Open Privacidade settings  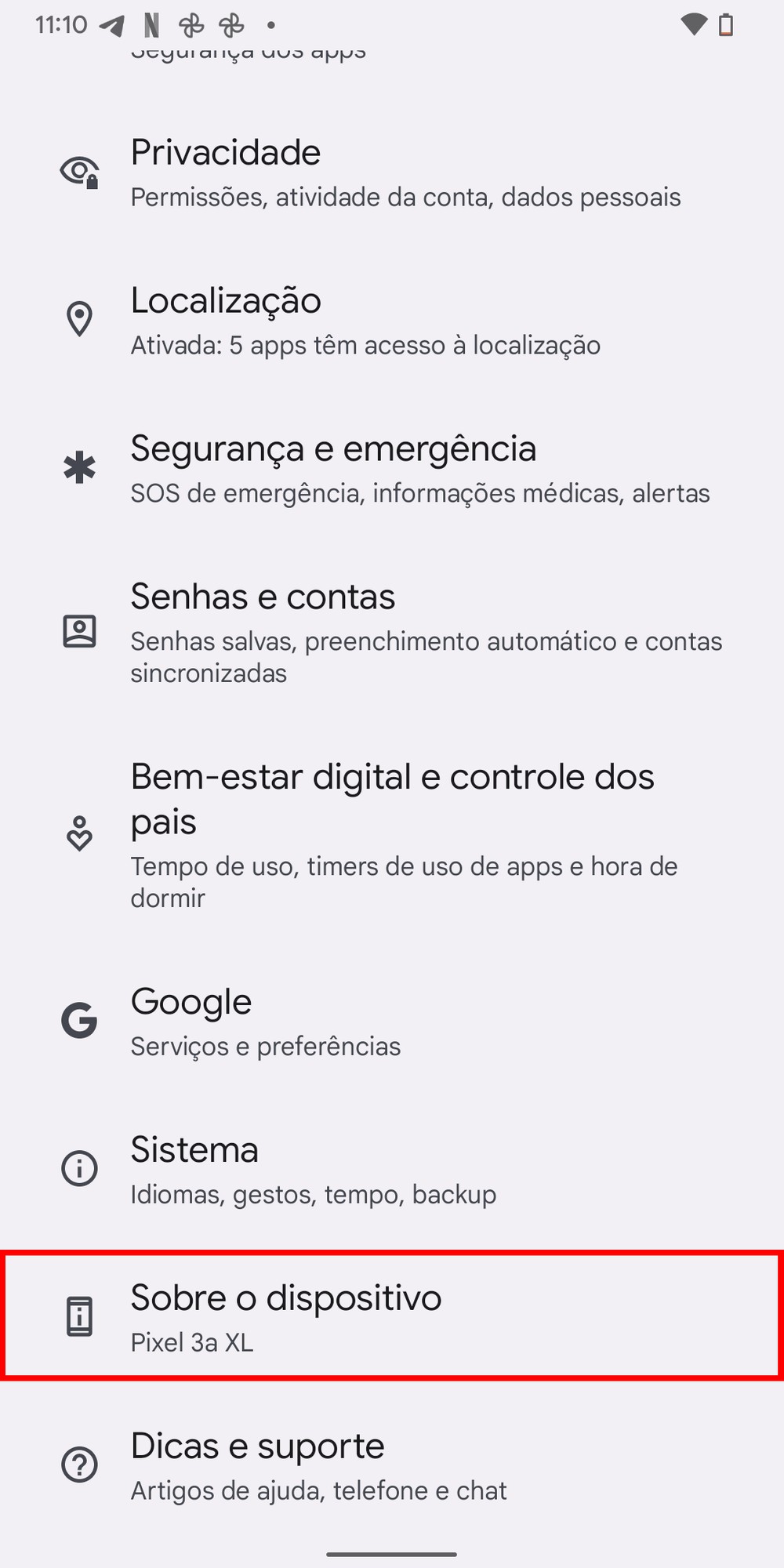(x=392, y=172)
